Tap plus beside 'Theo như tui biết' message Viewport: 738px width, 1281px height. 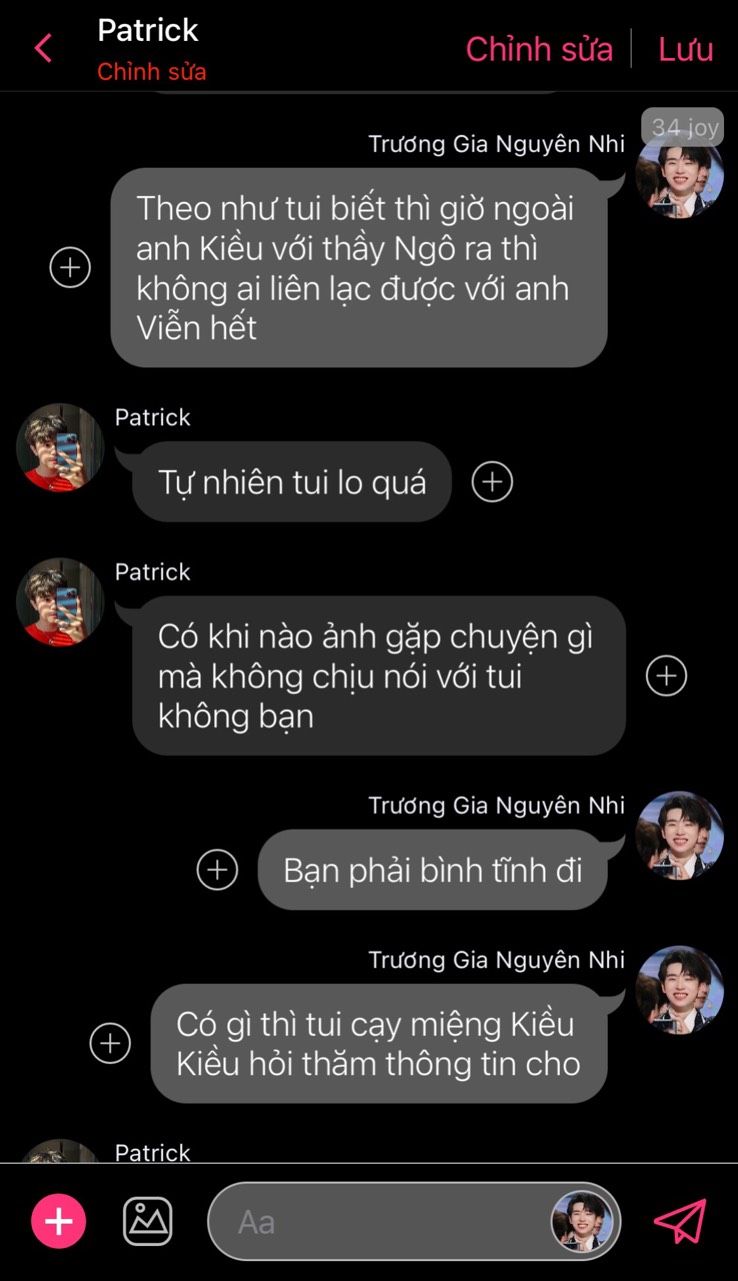click(x=70, y=267)
